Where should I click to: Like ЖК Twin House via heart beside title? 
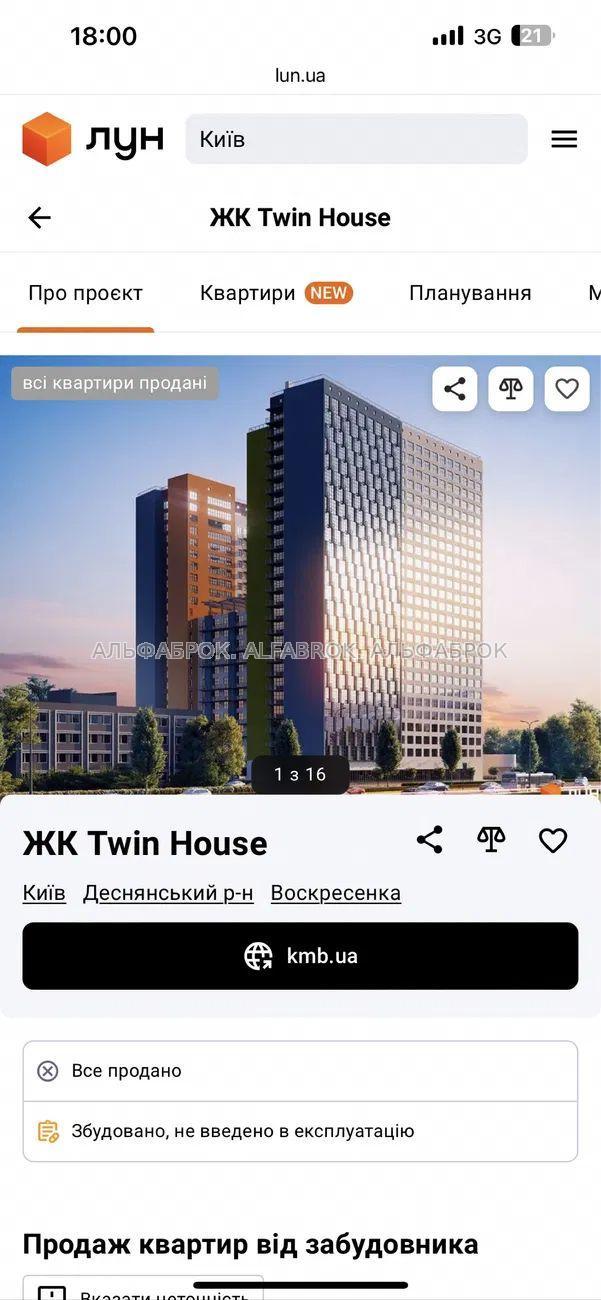[553, 840]
